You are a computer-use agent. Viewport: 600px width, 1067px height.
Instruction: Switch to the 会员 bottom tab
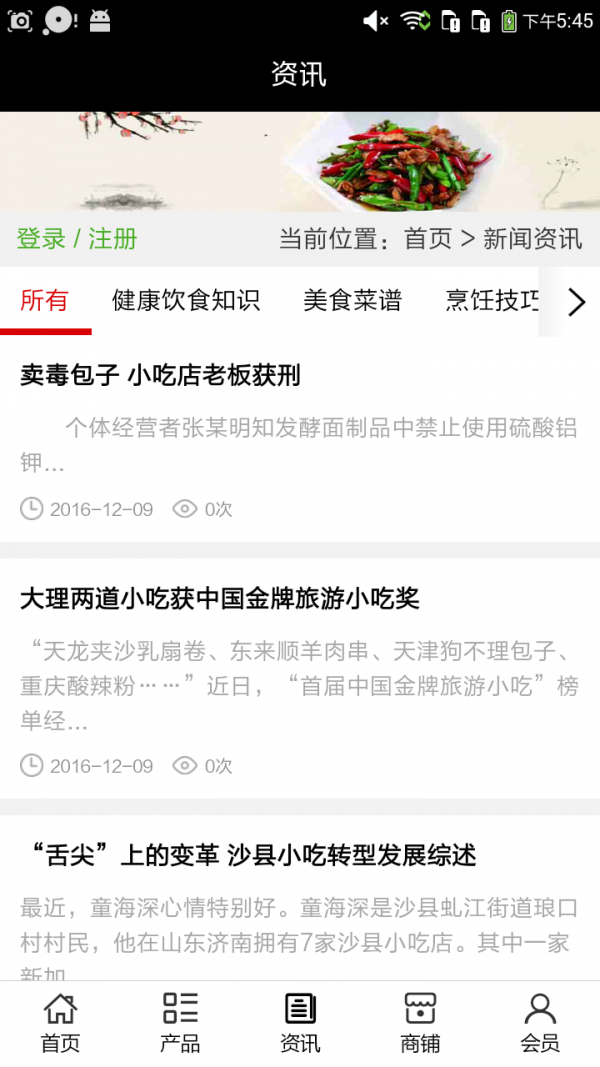[540, 1023]
